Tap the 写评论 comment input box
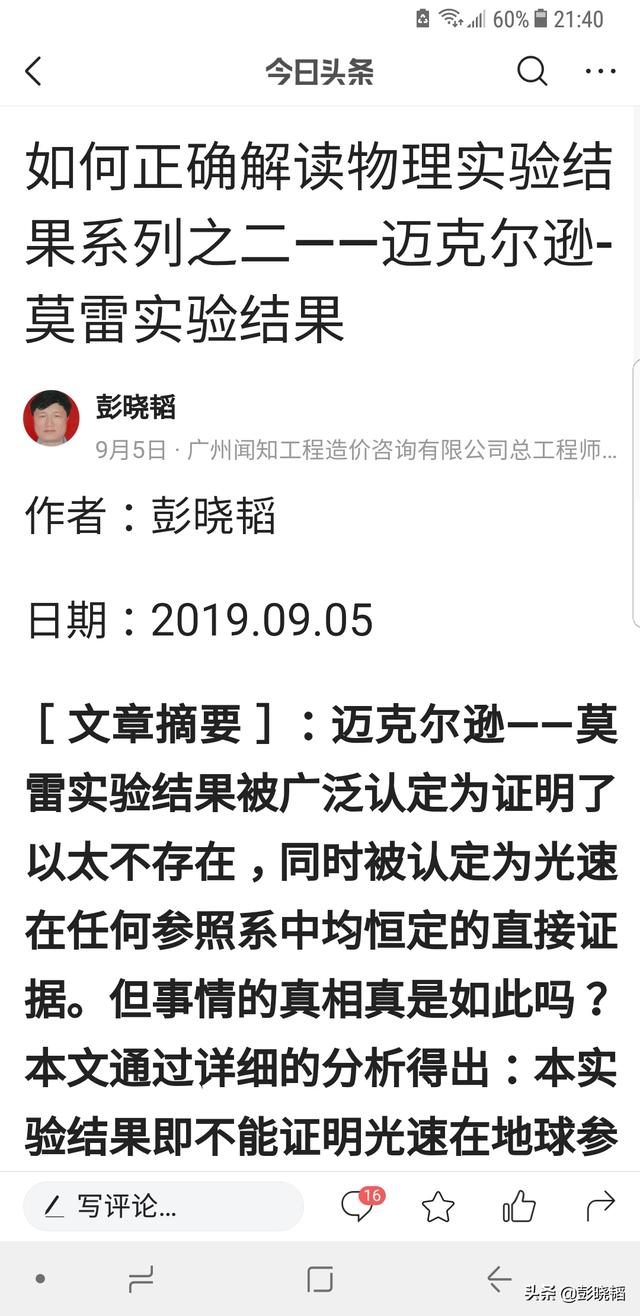The height and width of the screenshot is (1316, 640). (x=162, y=1207)
